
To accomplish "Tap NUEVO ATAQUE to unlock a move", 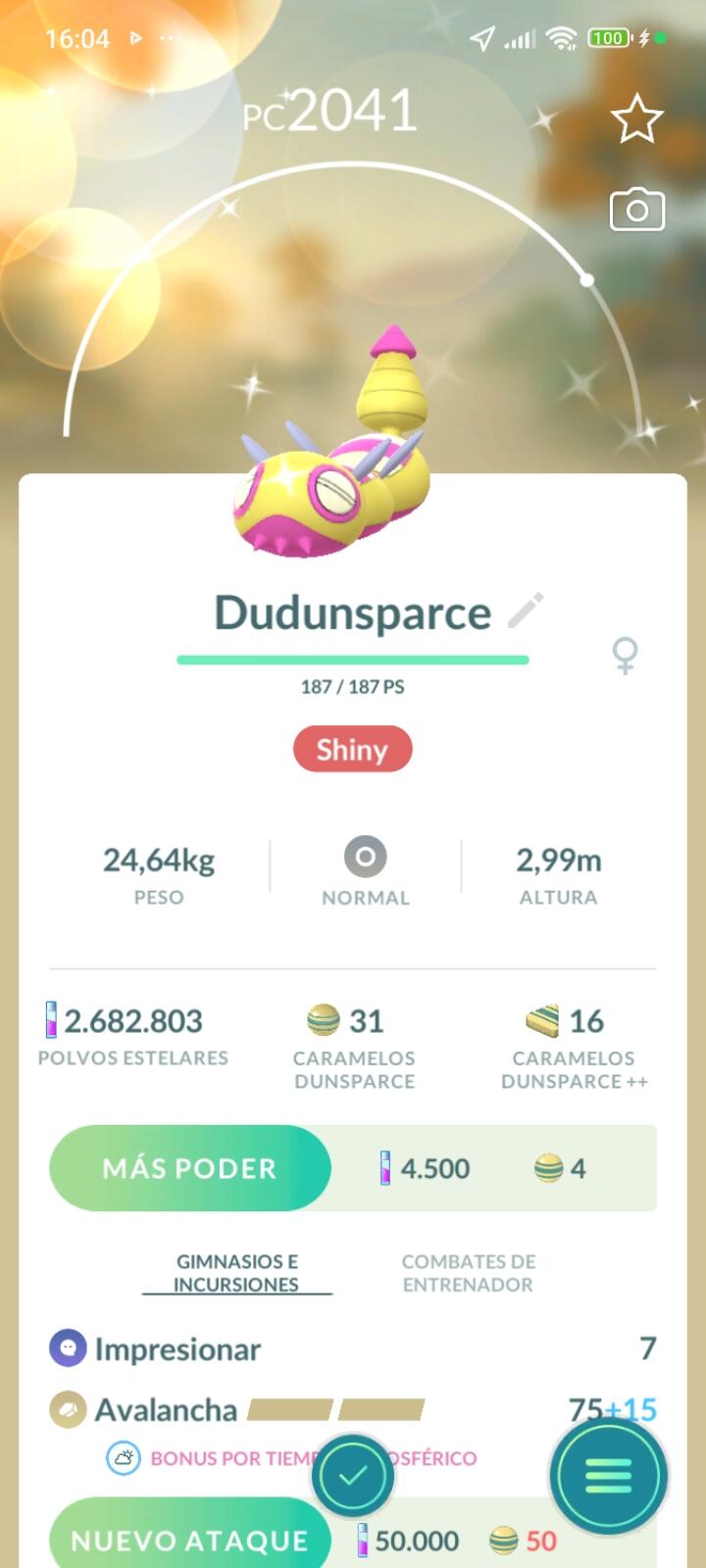I will [190, 1539].
